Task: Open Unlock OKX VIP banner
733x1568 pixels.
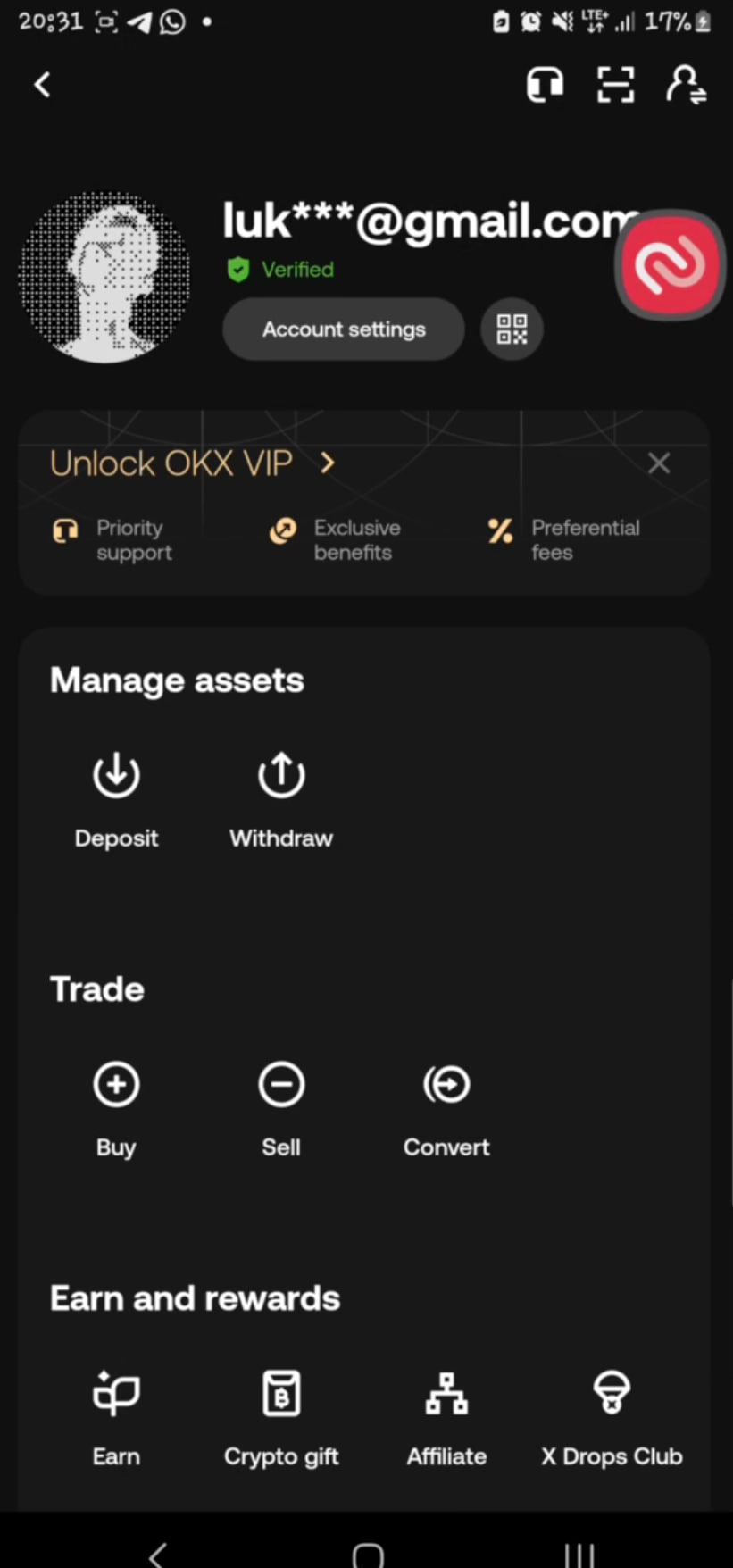Action: tap(192, 463)
